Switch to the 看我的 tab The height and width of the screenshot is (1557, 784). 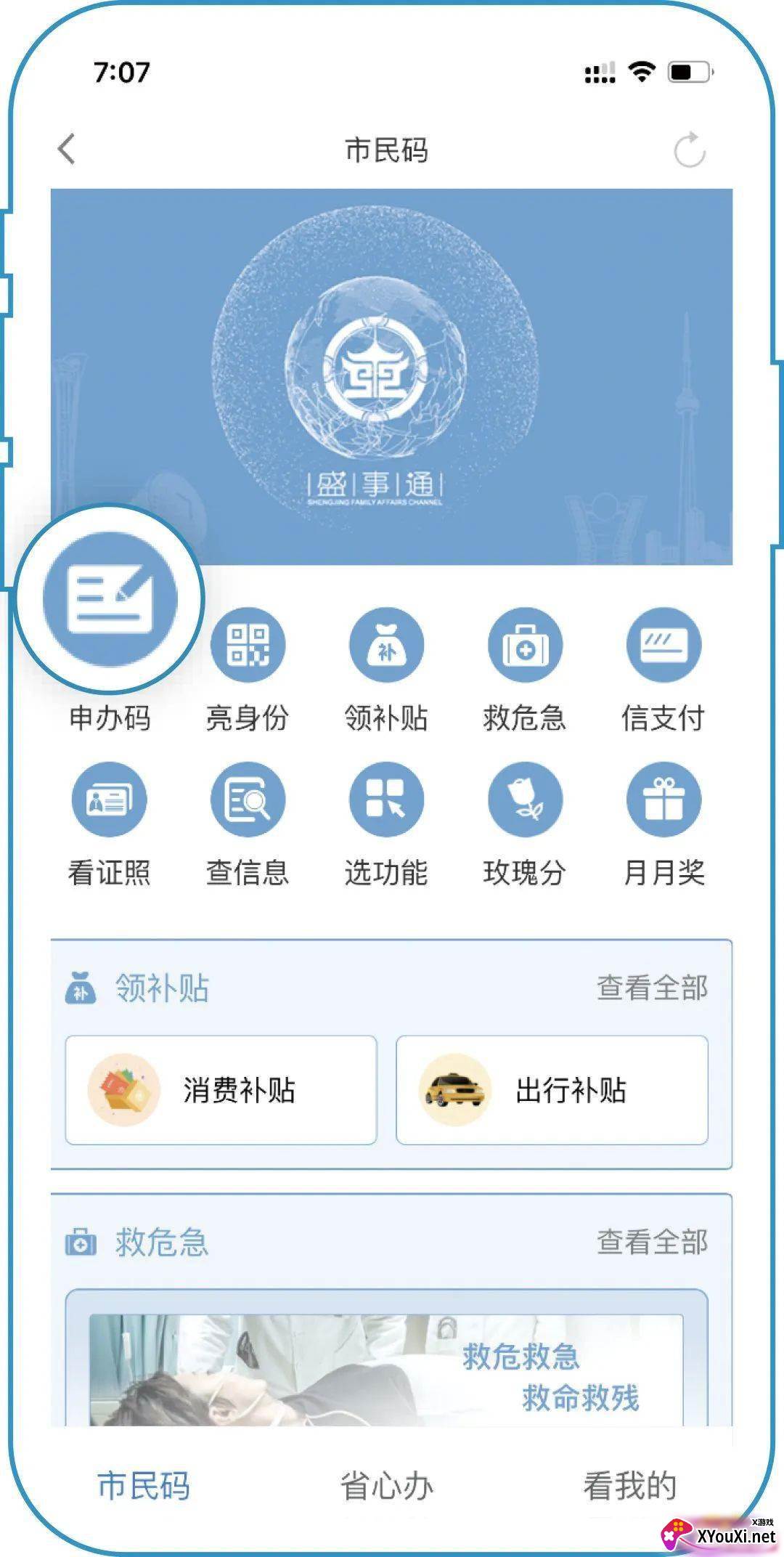point(629,1486)
